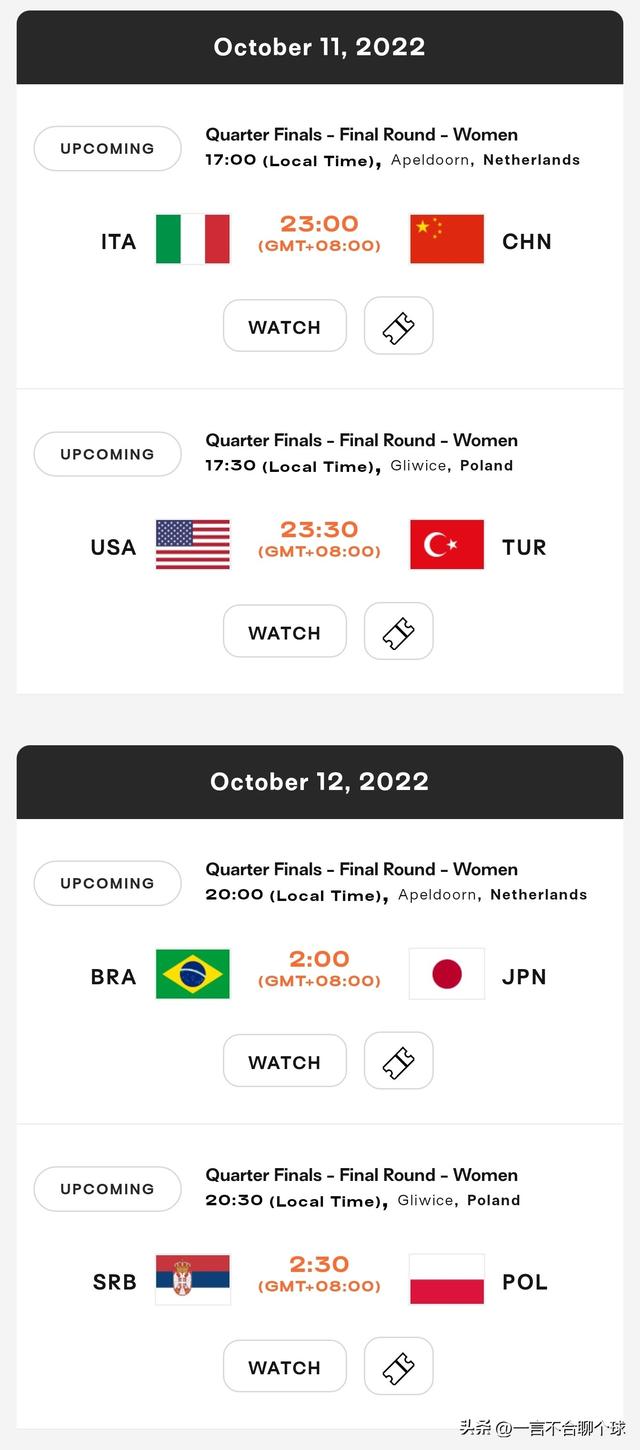The height and width of the screenshot is (1450, 640).
Task: Tap WATCH for the USA vs TUR match
Action: point(284,632)
